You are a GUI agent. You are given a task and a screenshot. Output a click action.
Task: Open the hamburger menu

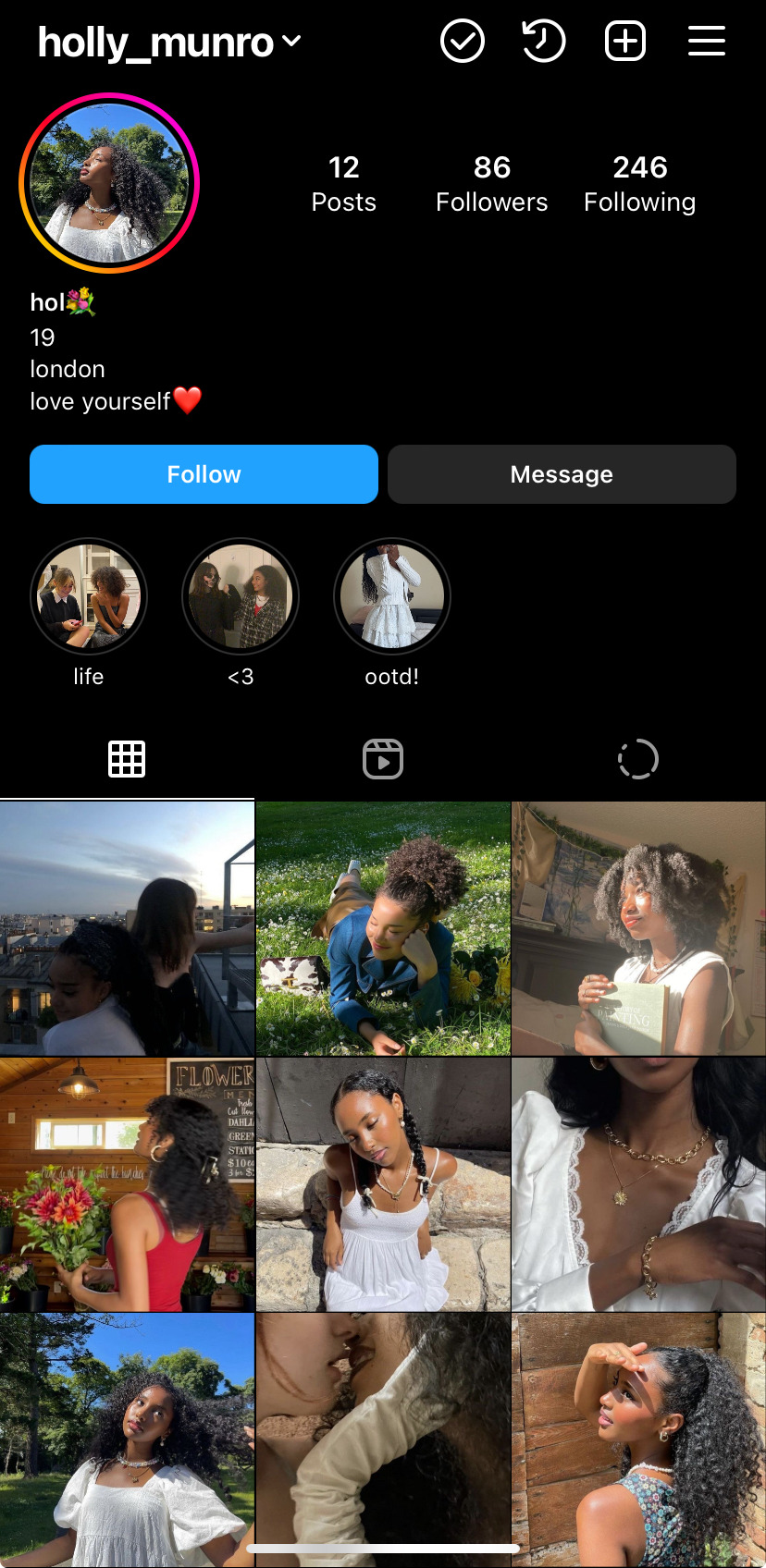coord(707,42)
